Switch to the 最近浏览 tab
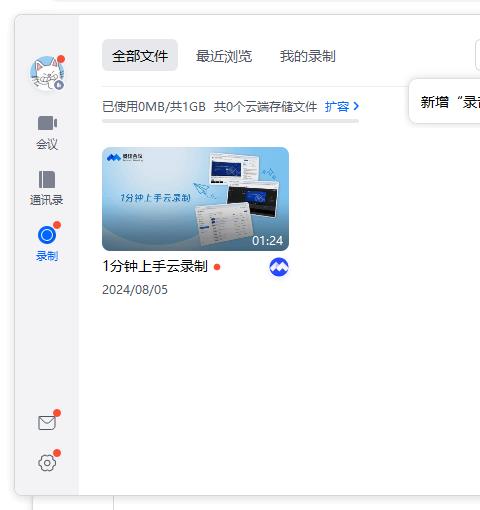Viewport: 480px width, 510px height. [x=224, y=56]
